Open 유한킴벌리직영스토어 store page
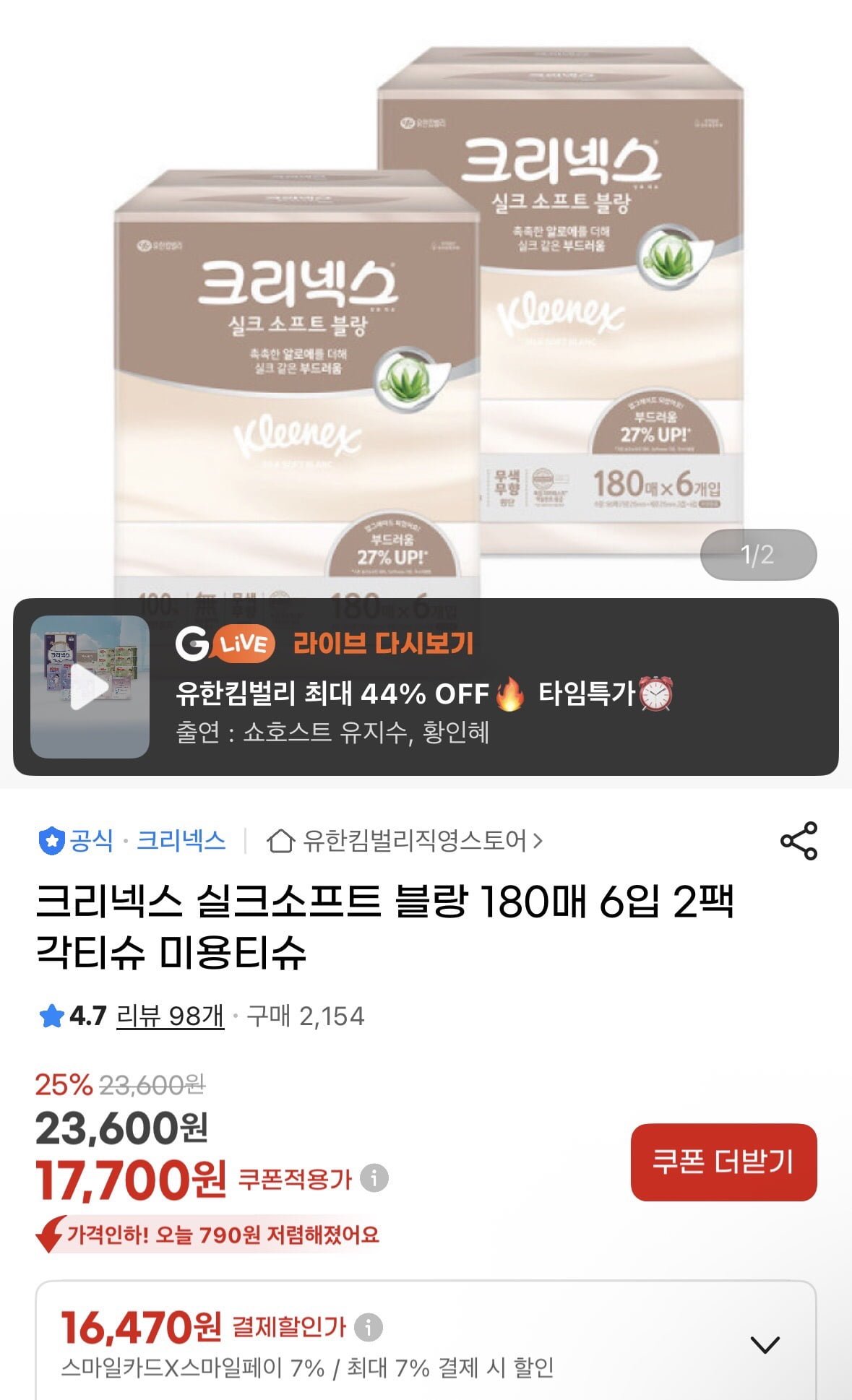Screen dimensions: 852x1400 pyautogui.click(x=405, y=841)
